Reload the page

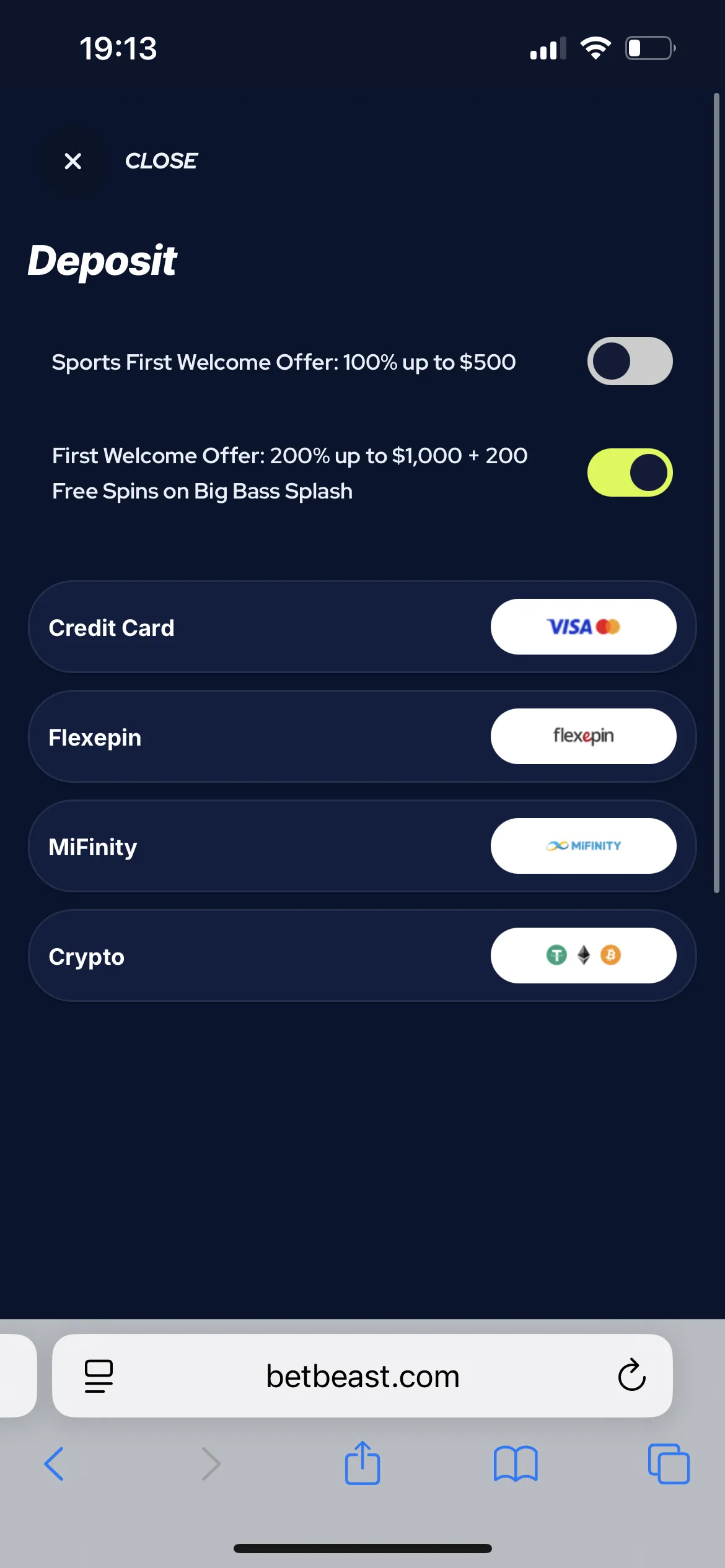[x=631, y=1376]
